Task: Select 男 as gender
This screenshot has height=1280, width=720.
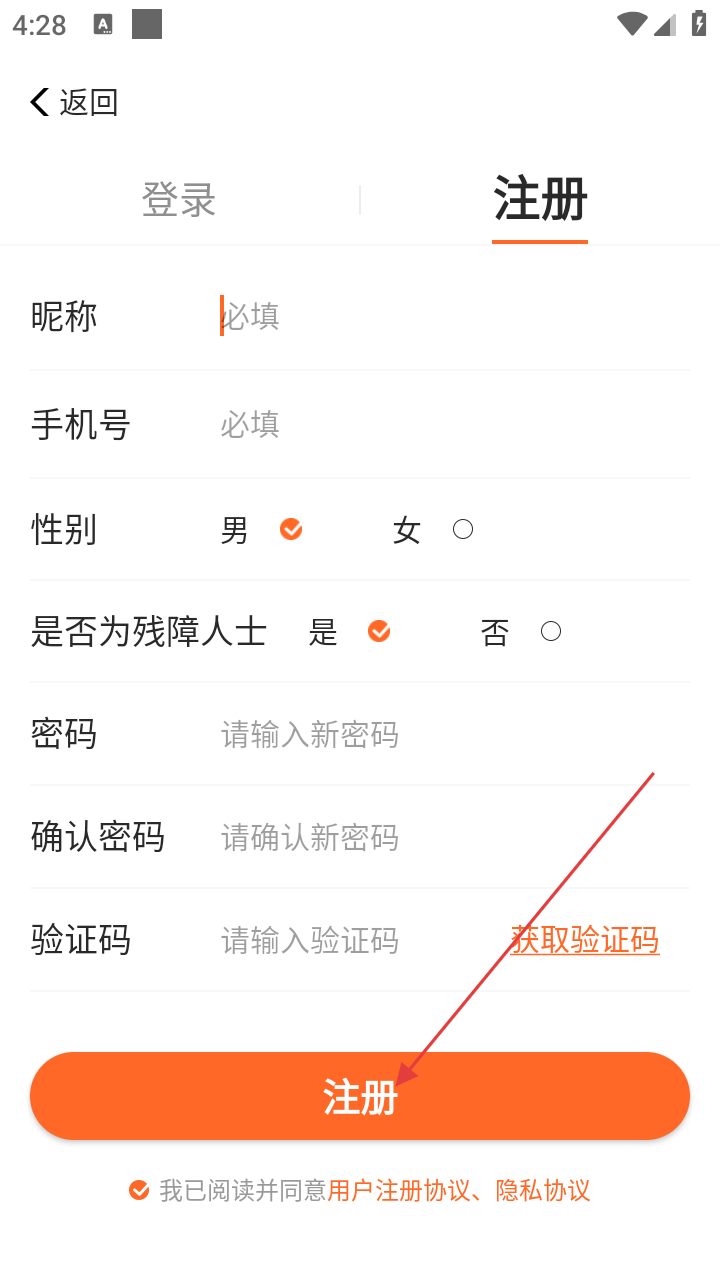Action: (291, 529)
